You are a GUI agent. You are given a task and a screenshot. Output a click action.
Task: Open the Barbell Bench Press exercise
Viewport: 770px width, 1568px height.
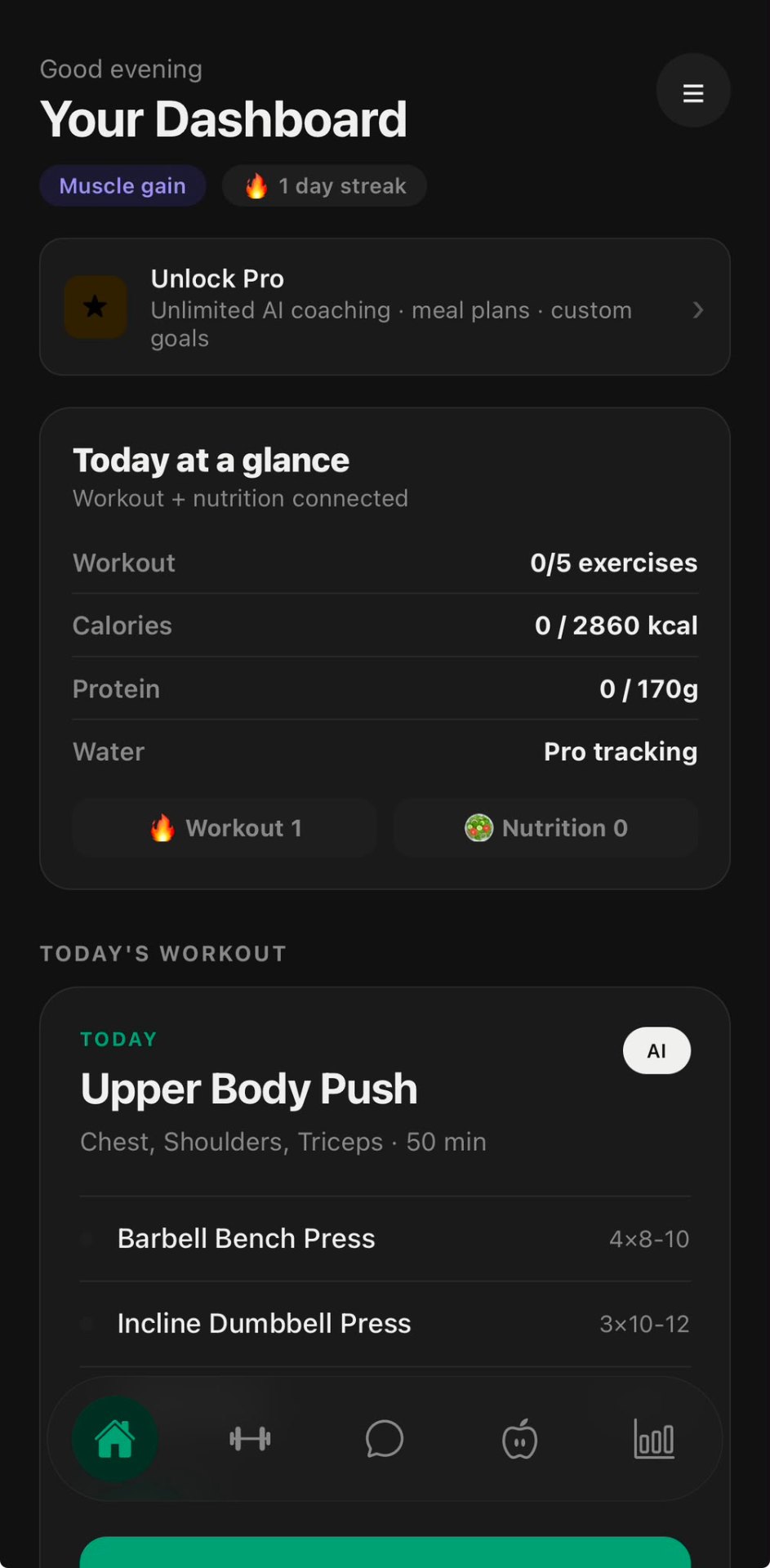[x=385, y=1239]
